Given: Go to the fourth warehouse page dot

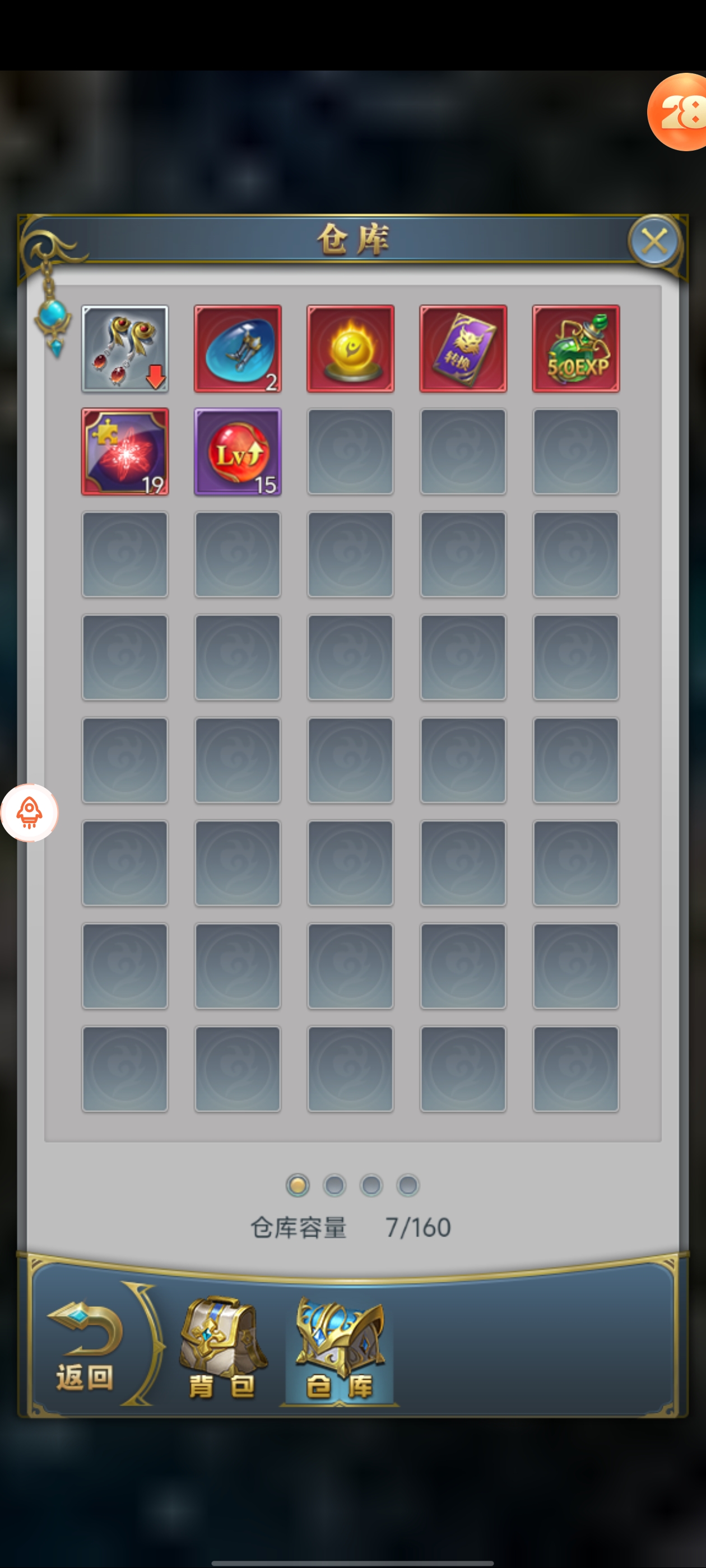Looking at the screenshot, I should (407, 1185).
